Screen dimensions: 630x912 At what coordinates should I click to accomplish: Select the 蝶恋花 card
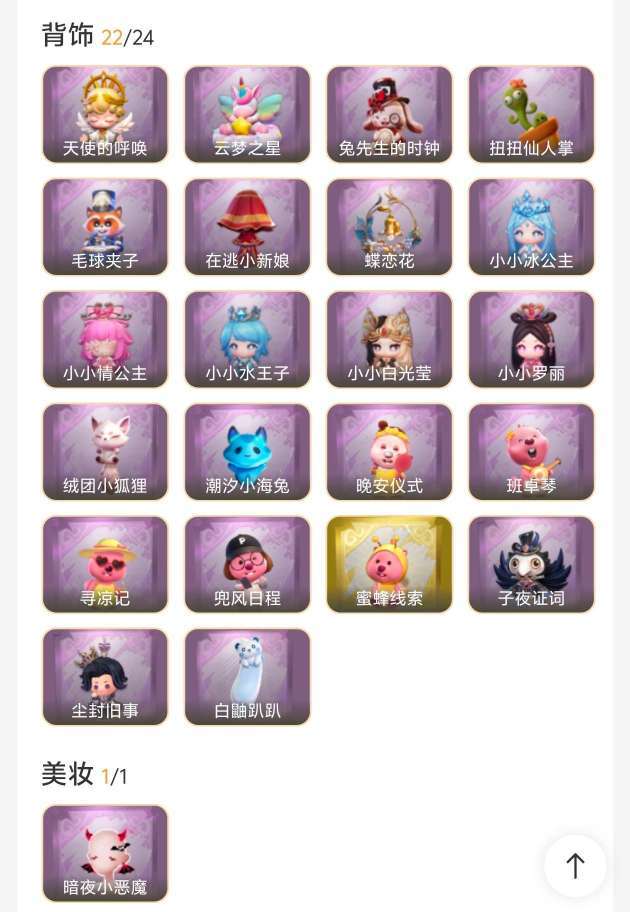point(389,227)
